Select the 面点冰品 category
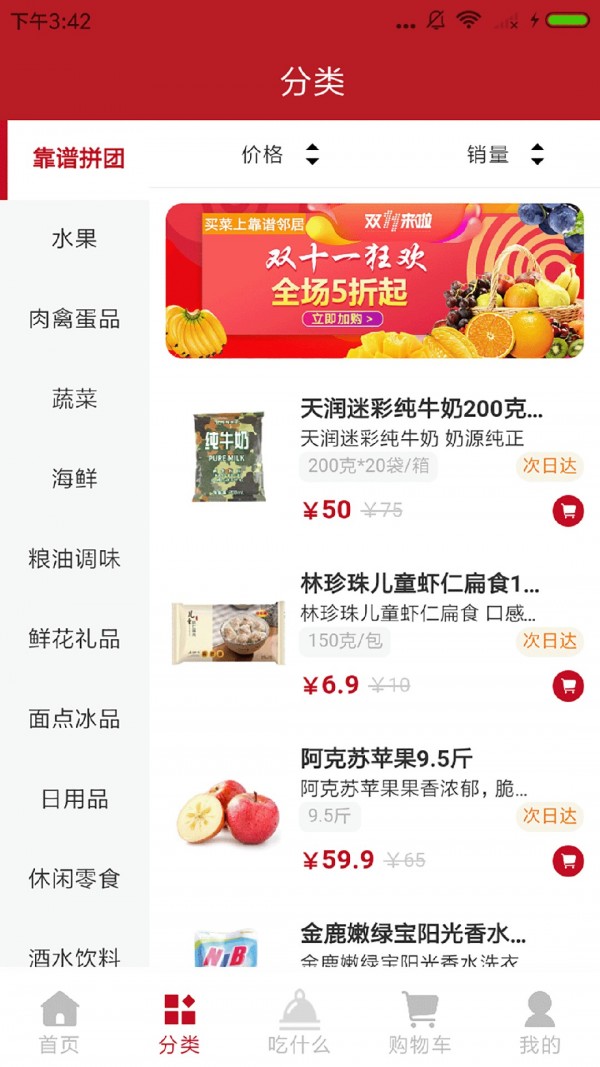Viewport: 600px width, 1067px height. tap(75, 719)
